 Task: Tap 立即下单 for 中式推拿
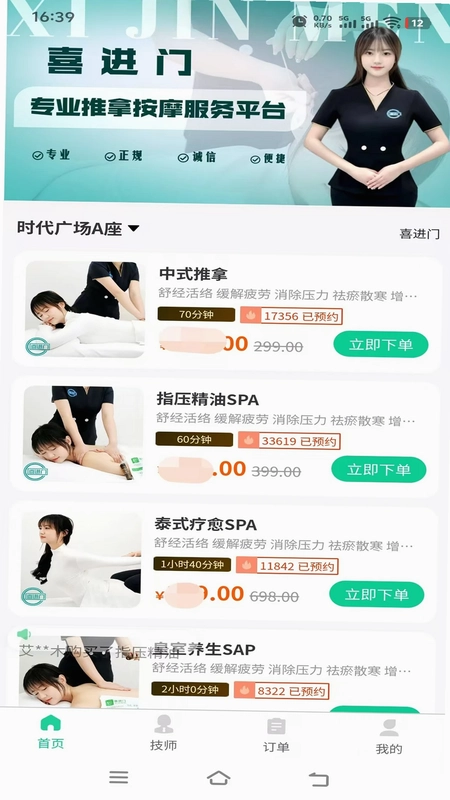click(381, 345)
